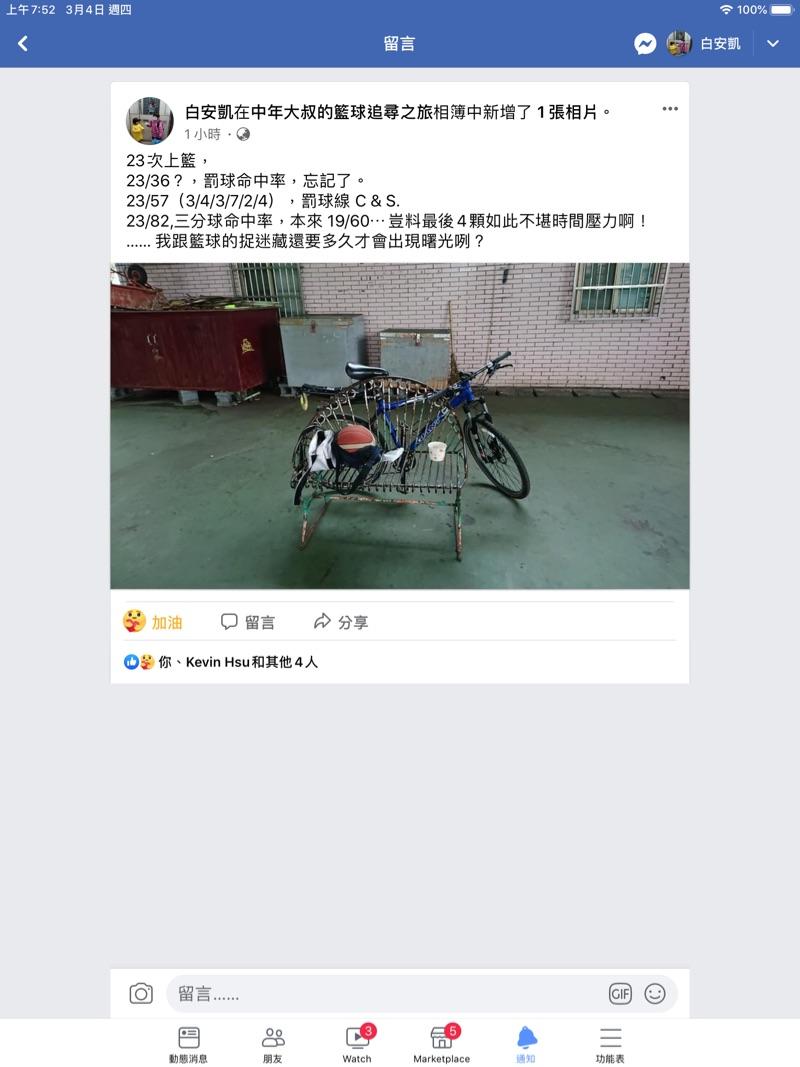This screenshot has height=1067, width=800.
Task: Open the Watch tab
Action: (357, 1045)
